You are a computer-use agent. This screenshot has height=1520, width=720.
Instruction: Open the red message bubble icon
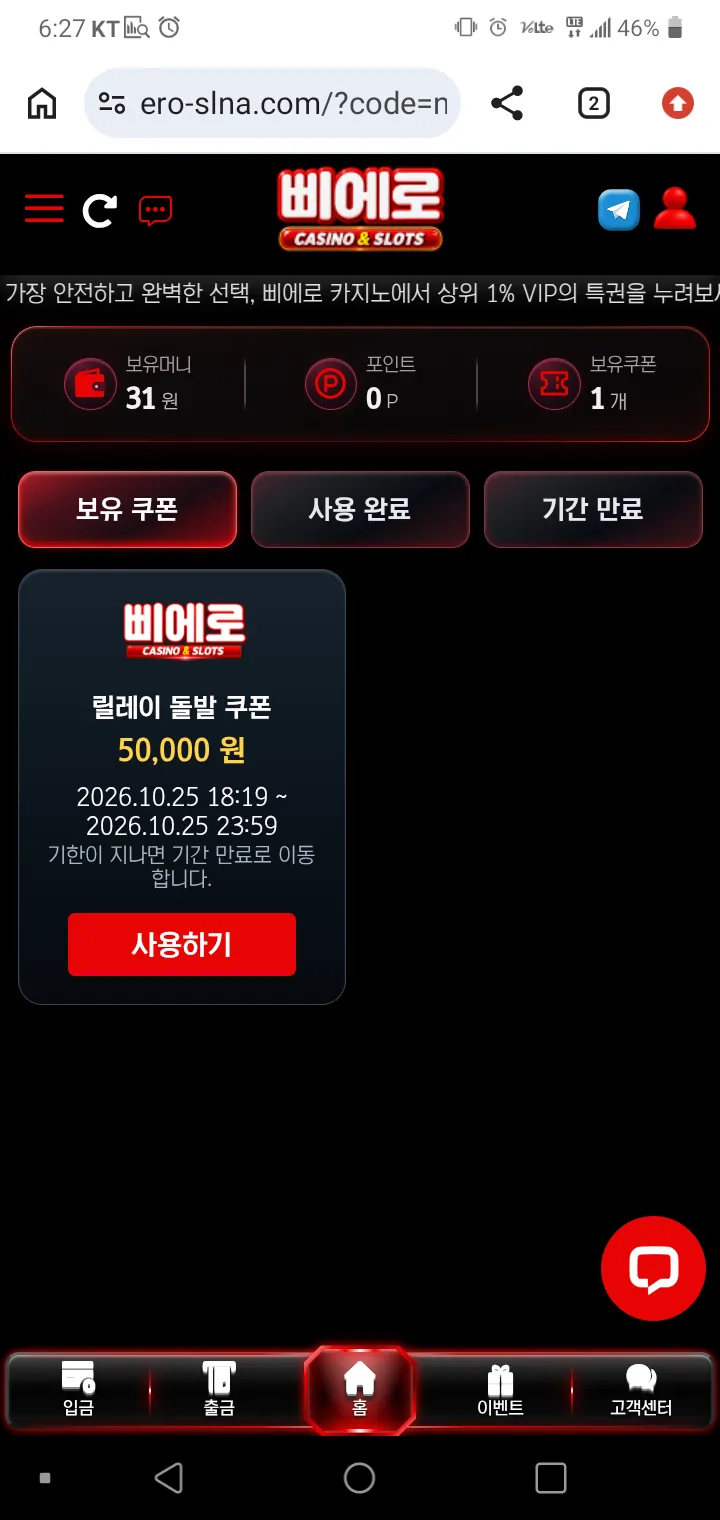click(x=155, y=210)
